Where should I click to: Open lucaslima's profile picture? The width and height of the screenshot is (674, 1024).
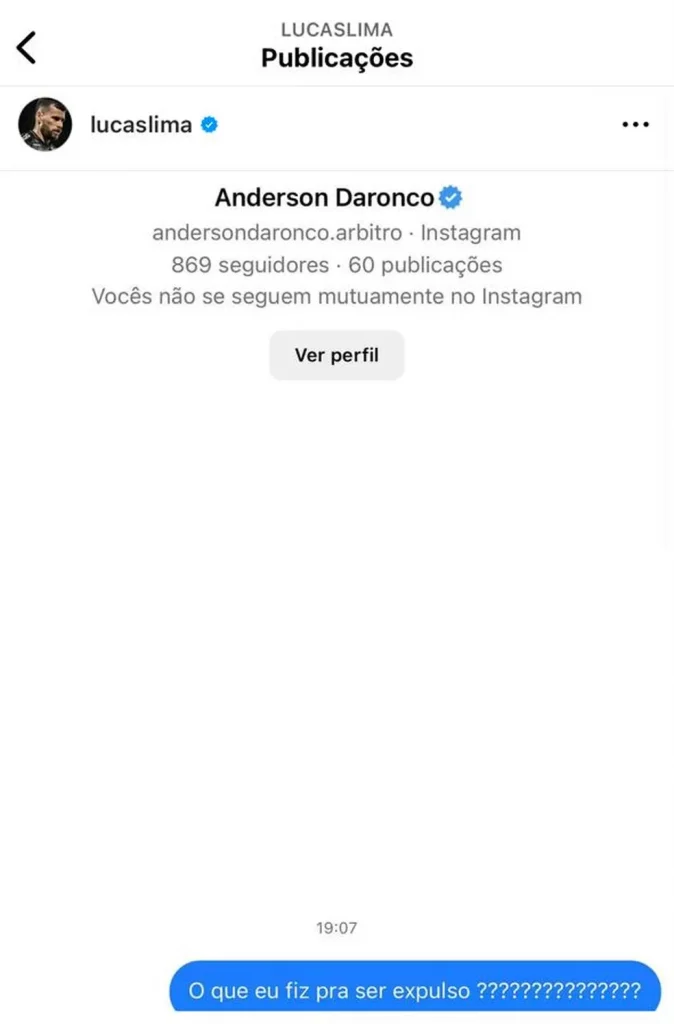click(45, 125)
